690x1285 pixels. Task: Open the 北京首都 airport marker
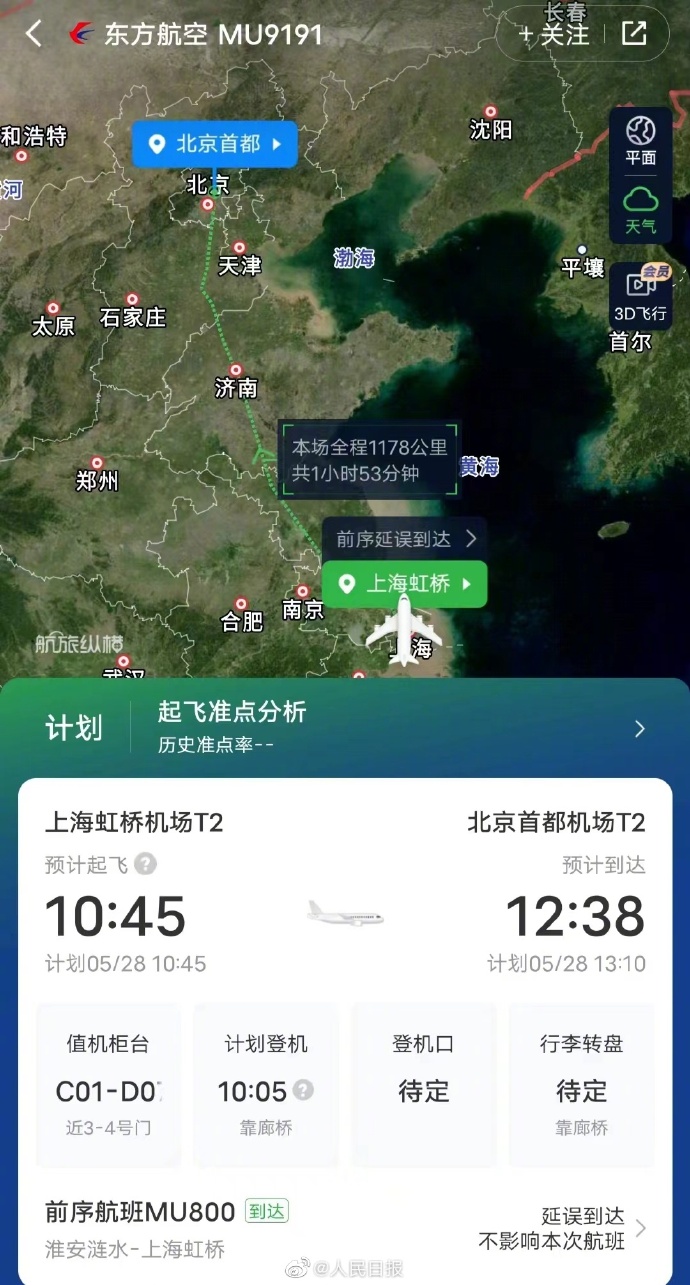coord(215,144)
